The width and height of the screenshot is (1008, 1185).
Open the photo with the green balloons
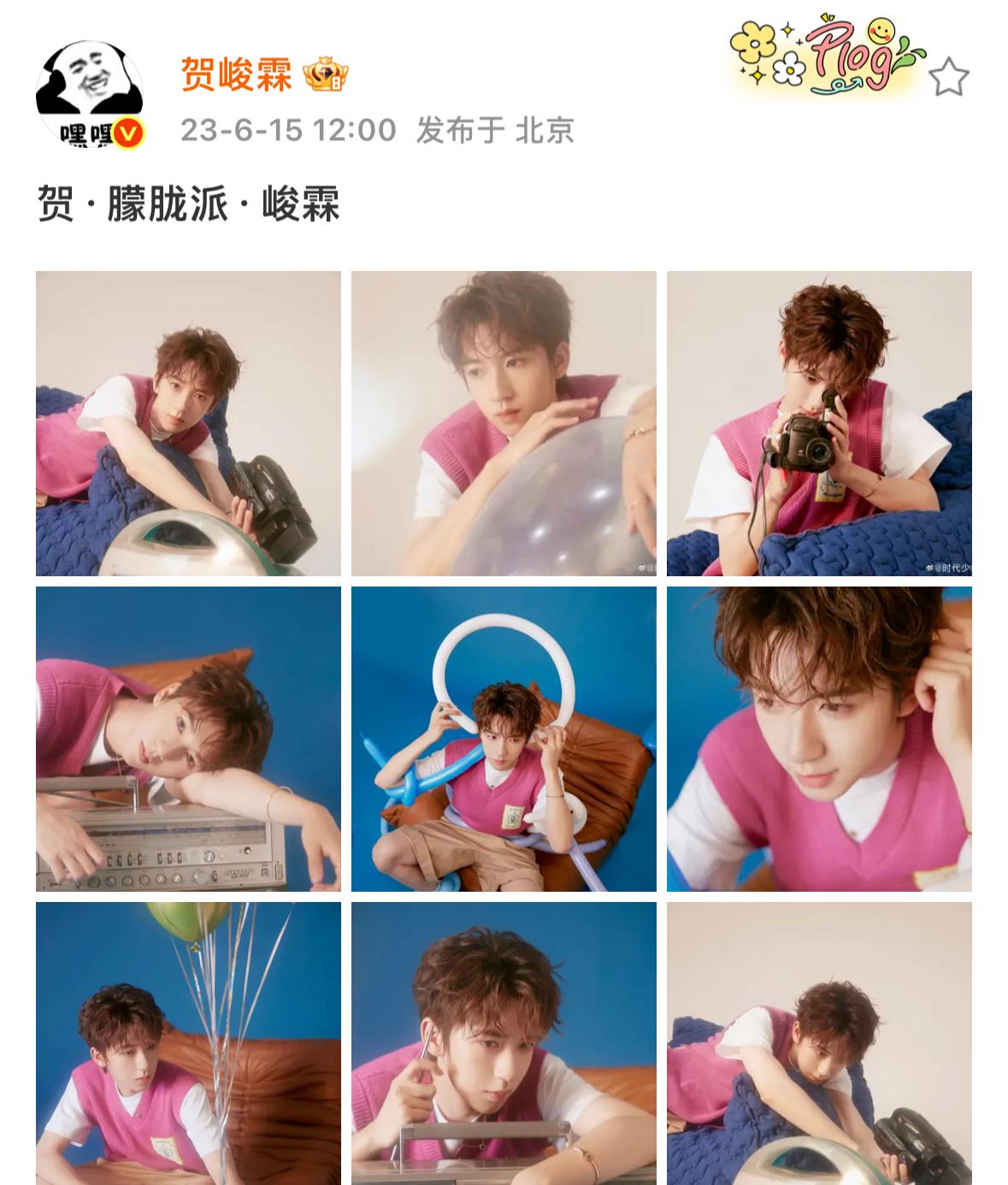point(188,1043)
